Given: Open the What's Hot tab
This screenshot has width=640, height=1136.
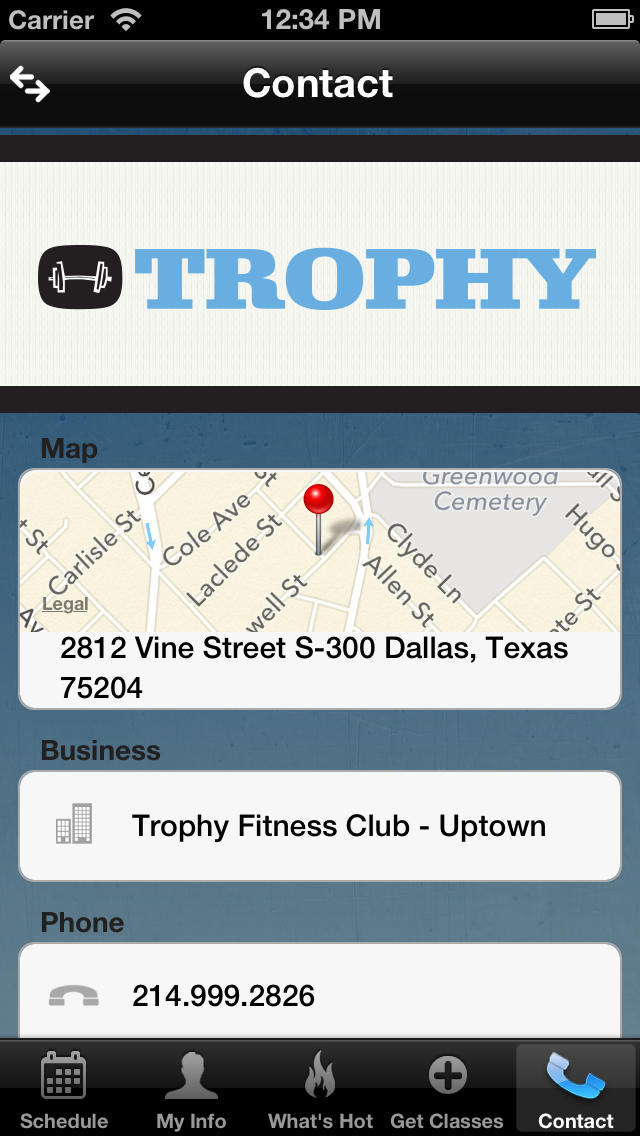Looking at the screenshot, I should point(320,1089).
